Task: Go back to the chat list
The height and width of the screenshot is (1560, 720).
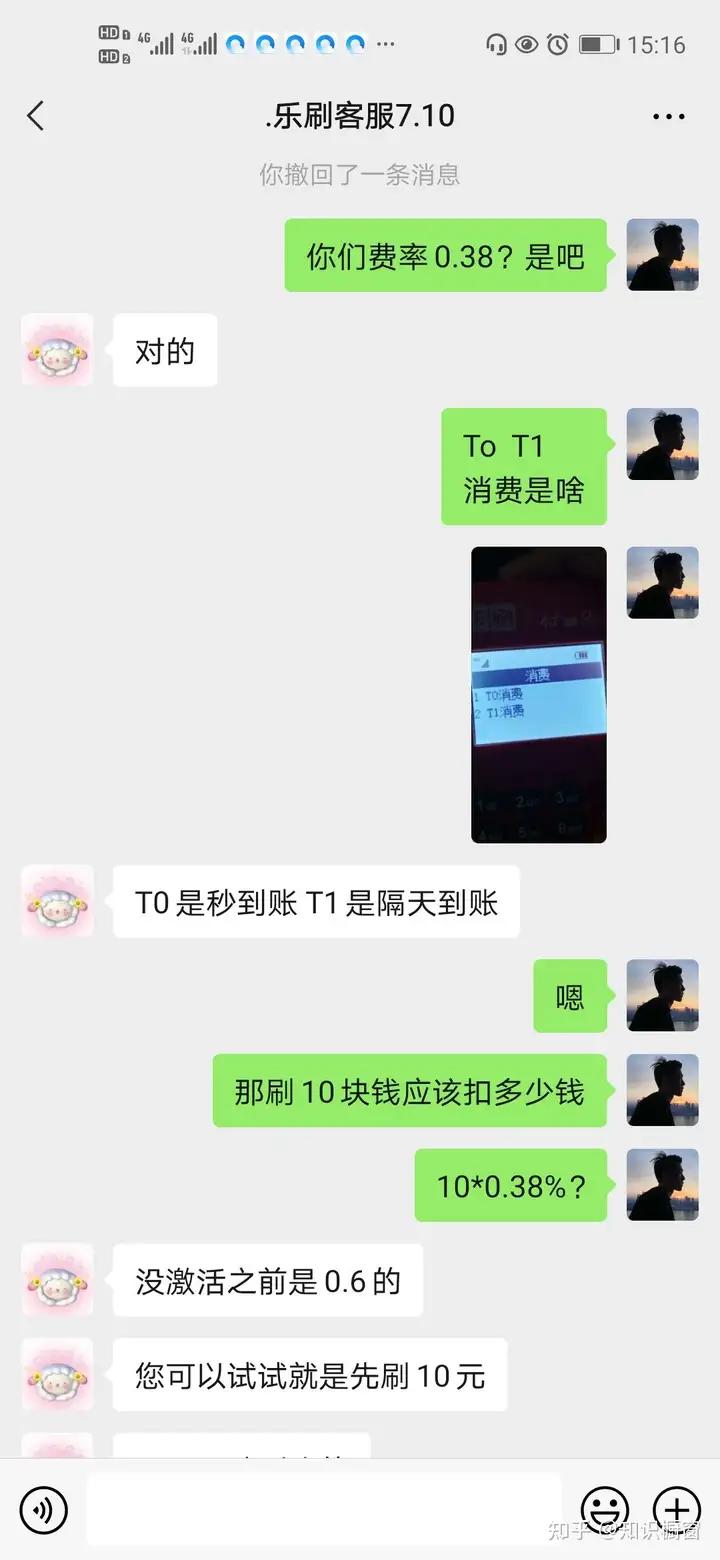Action: click(36, 116)
